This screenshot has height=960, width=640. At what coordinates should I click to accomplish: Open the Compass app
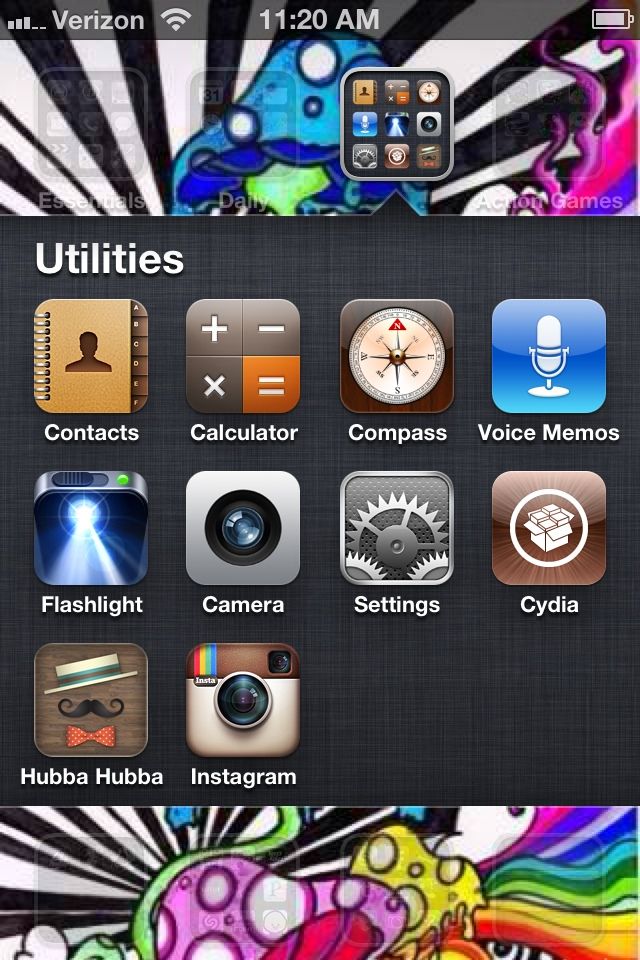pos(396,357)
